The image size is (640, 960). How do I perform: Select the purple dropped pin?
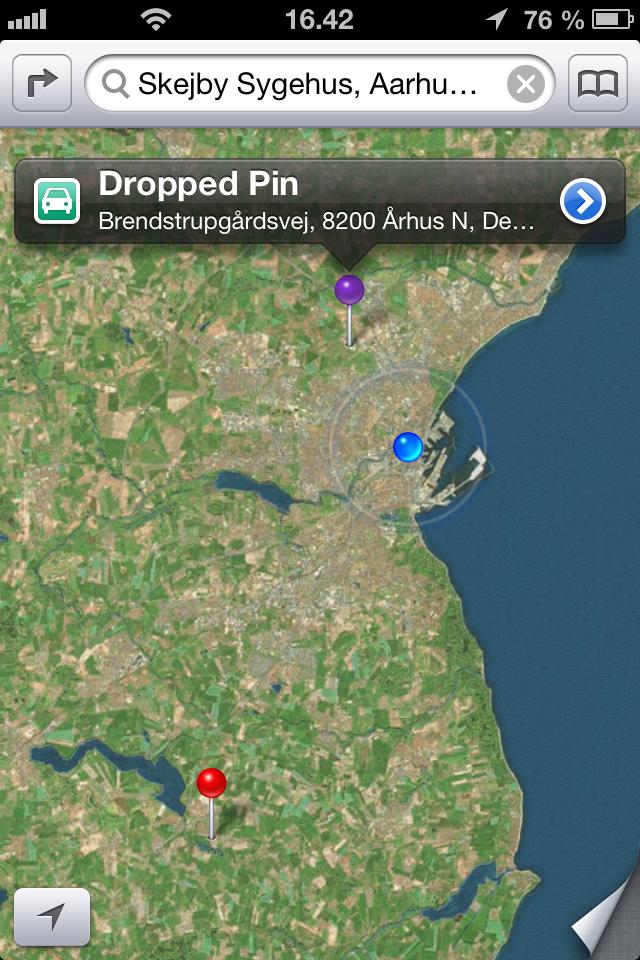pos(349,291)
